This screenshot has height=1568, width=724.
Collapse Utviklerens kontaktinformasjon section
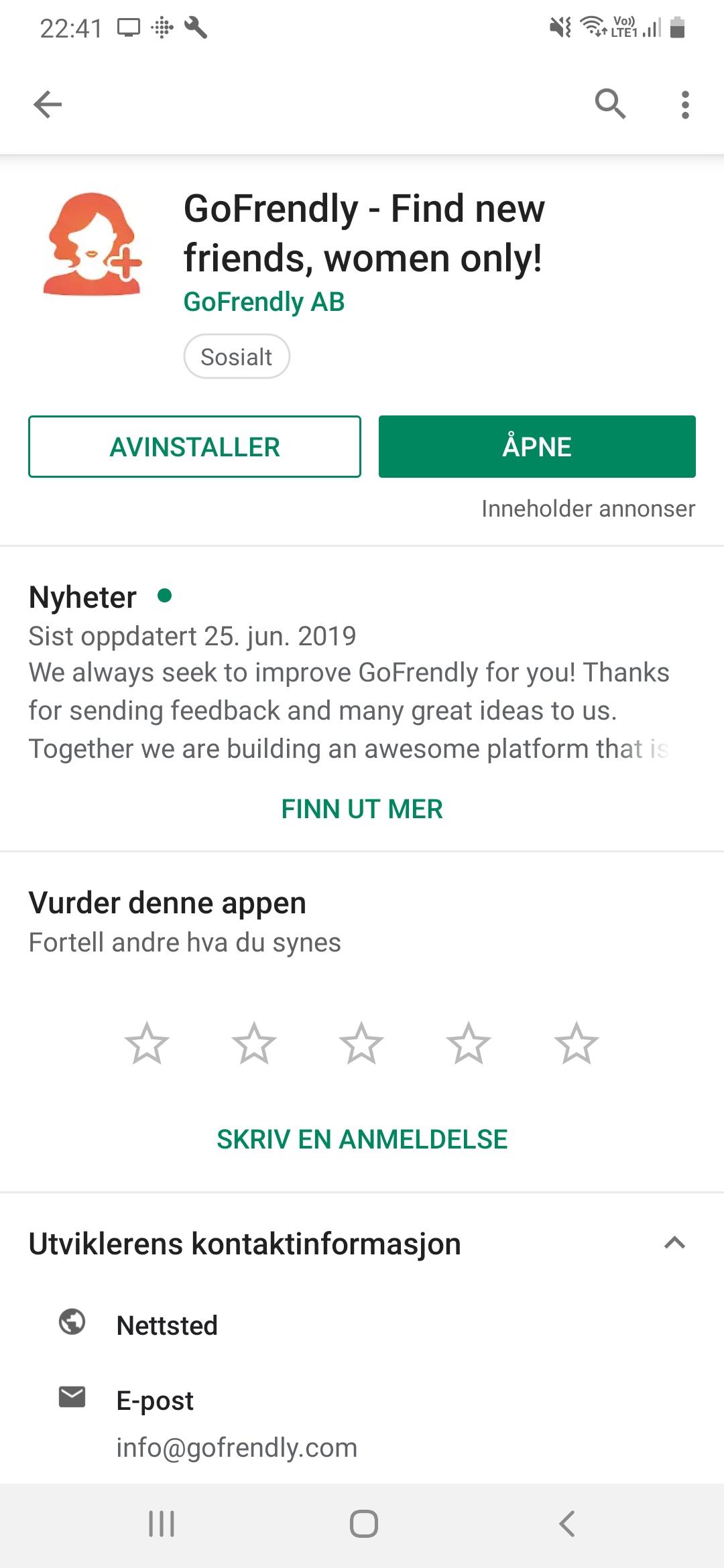point(674,1244)
